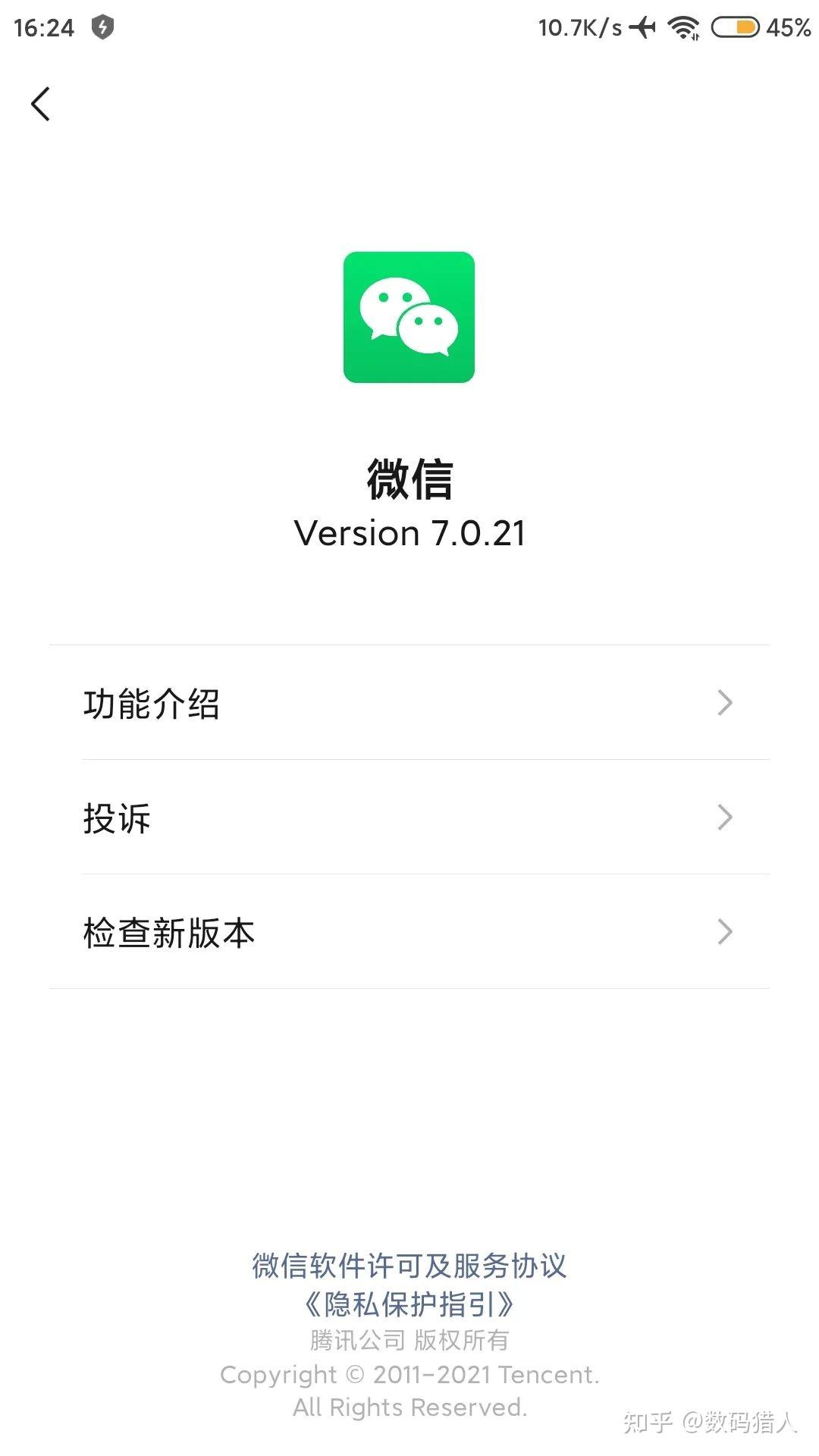View the 《隐私保护指引》 privacy link
819x1456 pixels.
pyautogui.click(x=409, y=1304)
